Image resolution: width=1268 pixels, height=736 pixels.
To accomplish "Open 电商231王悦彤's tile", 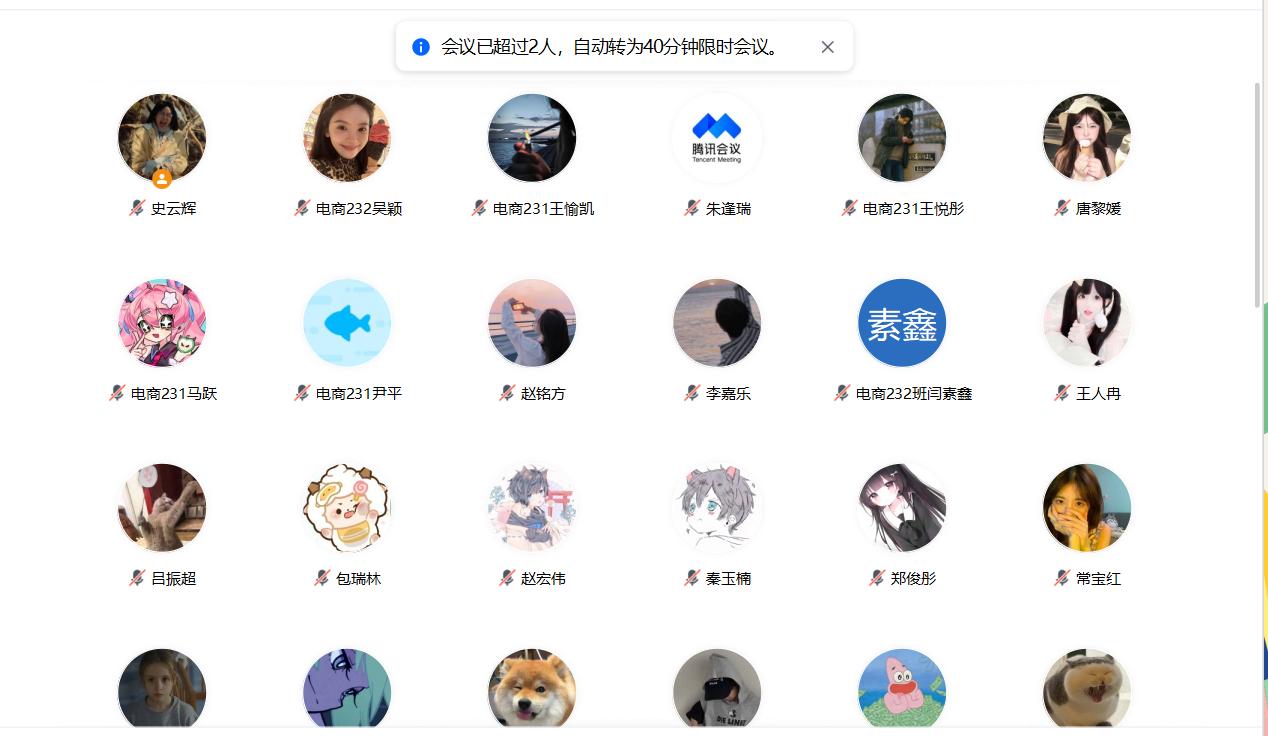I will point(902,138).
